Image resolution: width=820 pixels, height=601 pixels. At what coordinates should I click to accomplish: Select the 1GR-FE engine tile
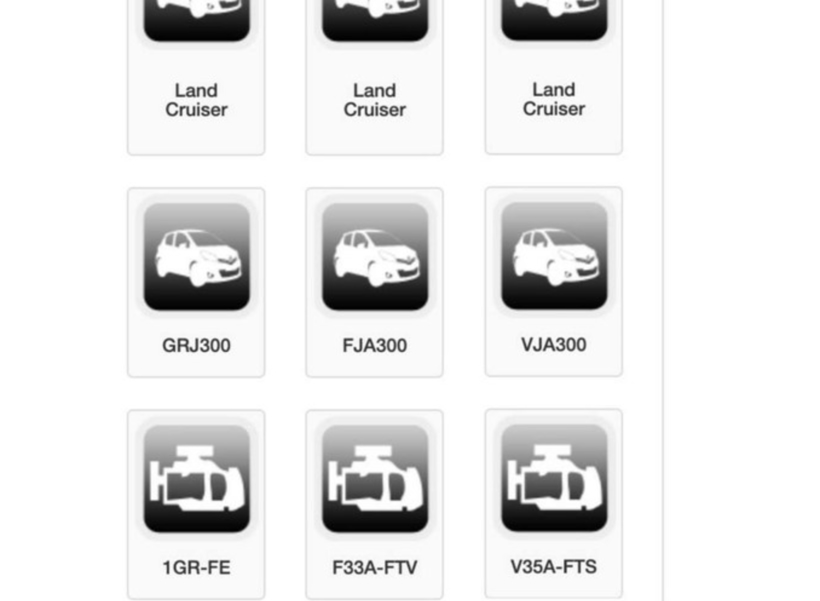point(196,503)
